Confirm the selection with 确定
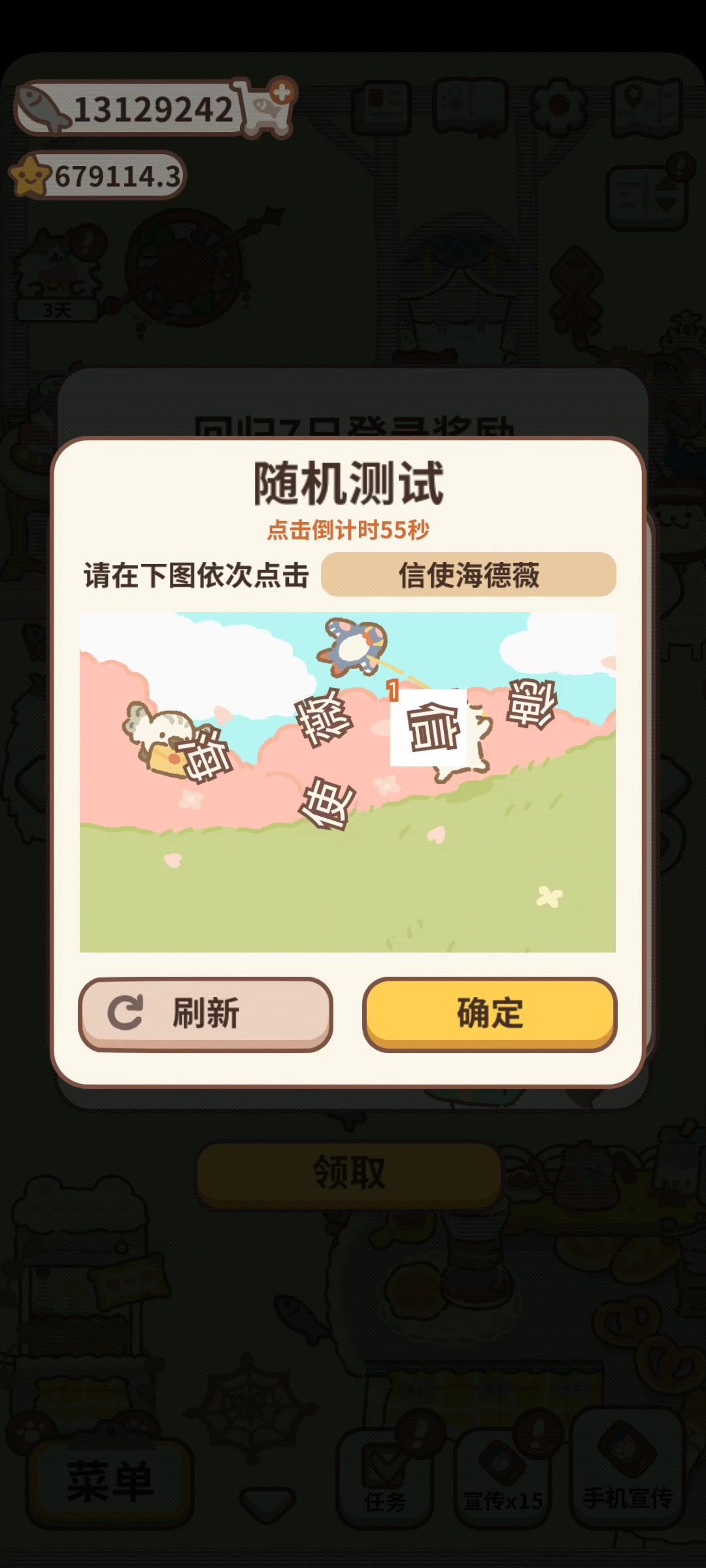Screen dimensions: 706x1568 tap(490, 1013)
